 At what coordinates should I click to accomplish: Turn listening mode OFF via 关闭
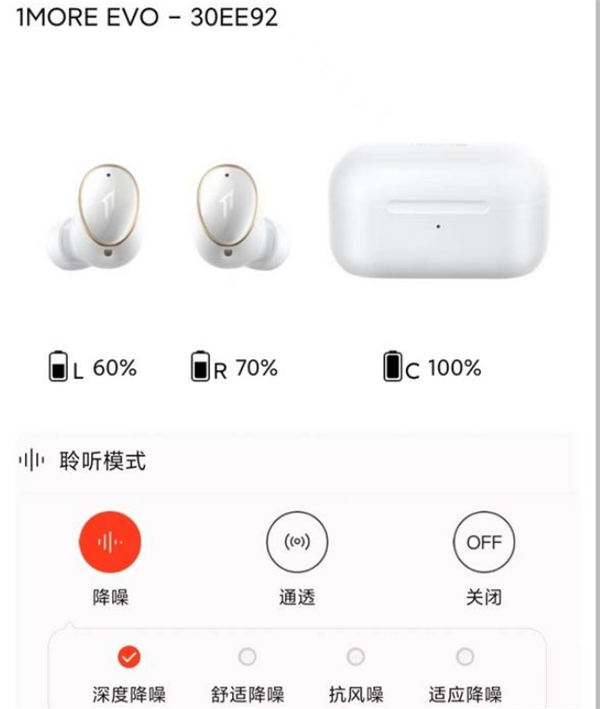pos(483,543)
